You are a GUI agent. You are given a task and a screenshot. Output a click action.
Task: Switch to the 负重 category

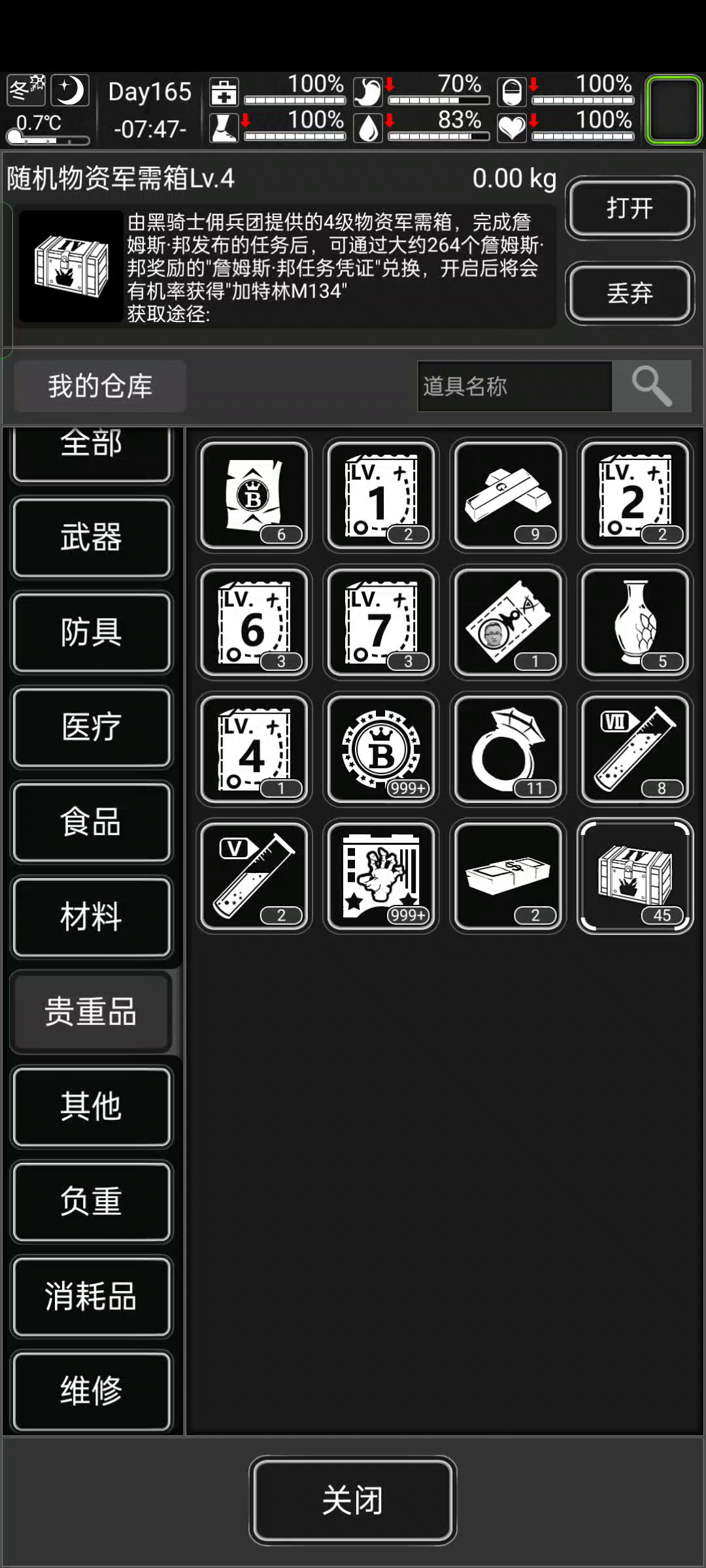(92, 1201)
